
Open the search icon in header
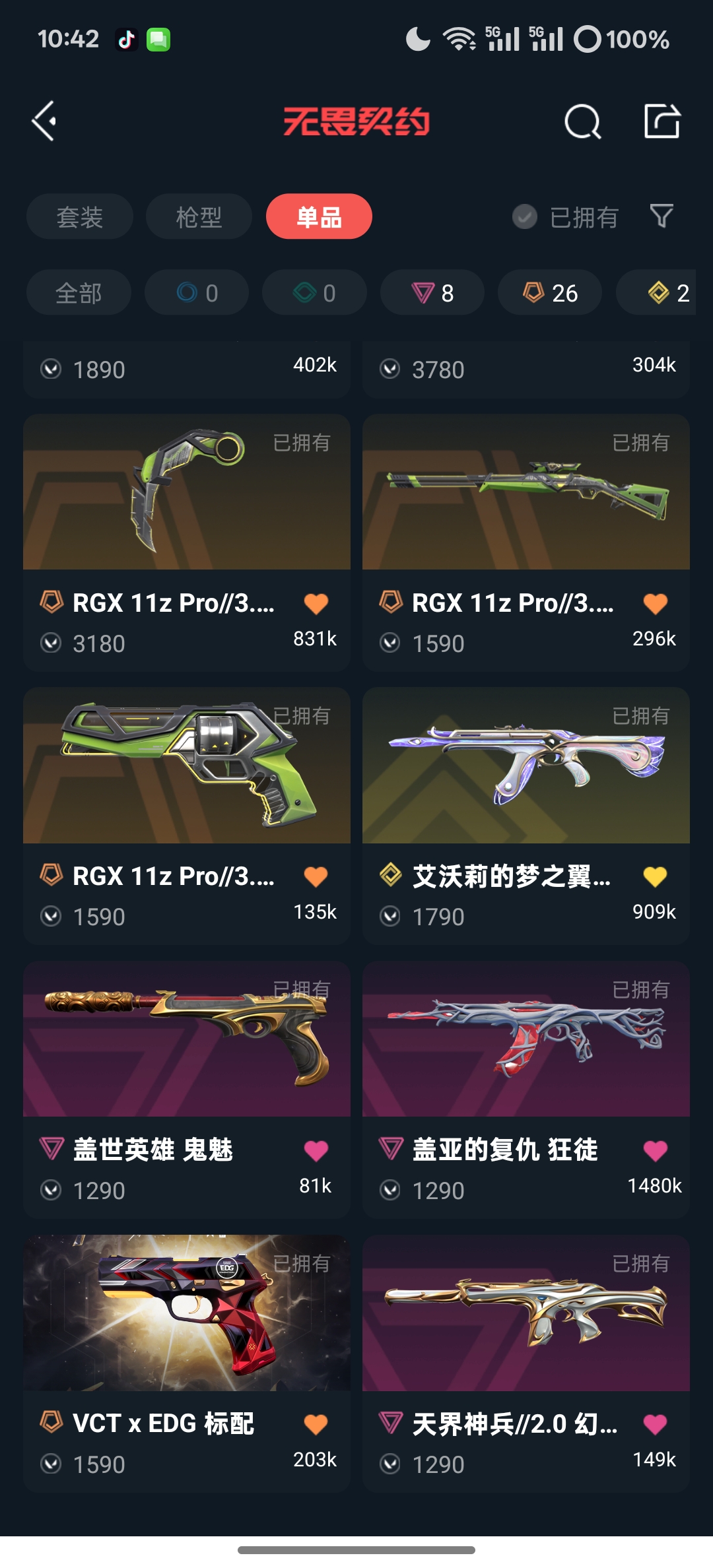(582, 121)
